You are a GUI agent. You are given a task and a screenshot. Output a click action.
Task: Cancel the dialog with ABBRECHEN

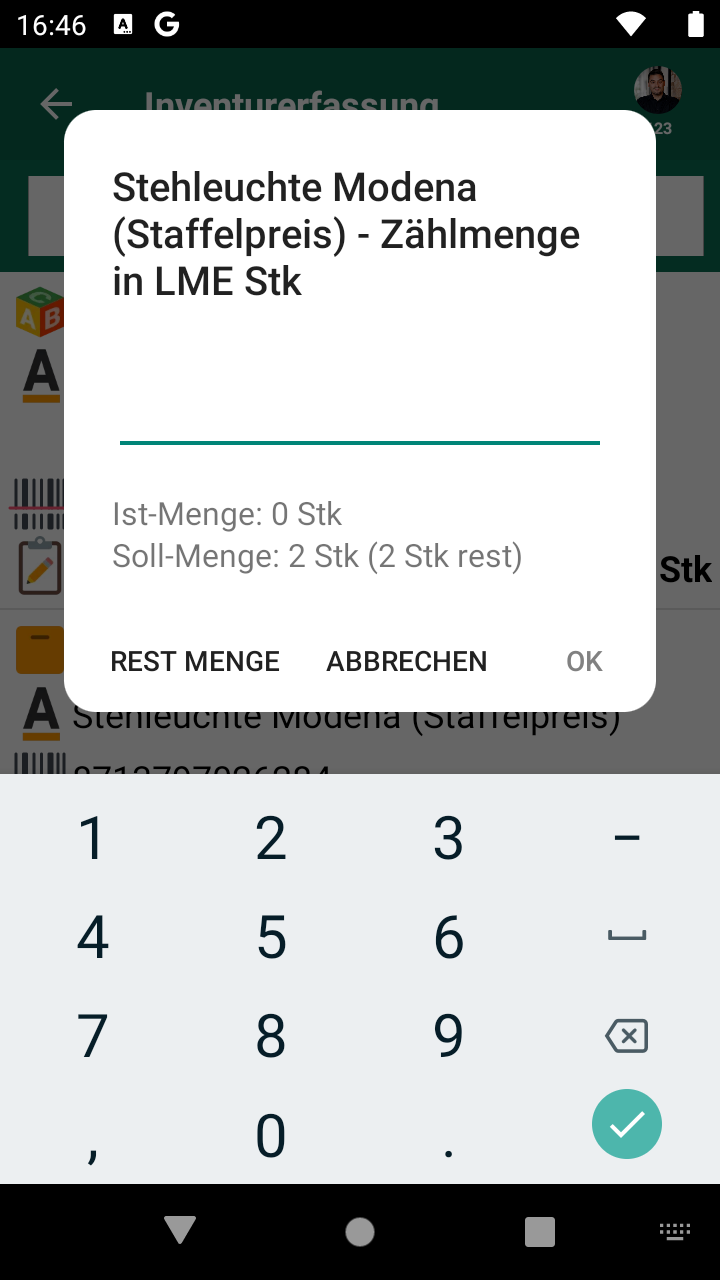coord(407,661)
